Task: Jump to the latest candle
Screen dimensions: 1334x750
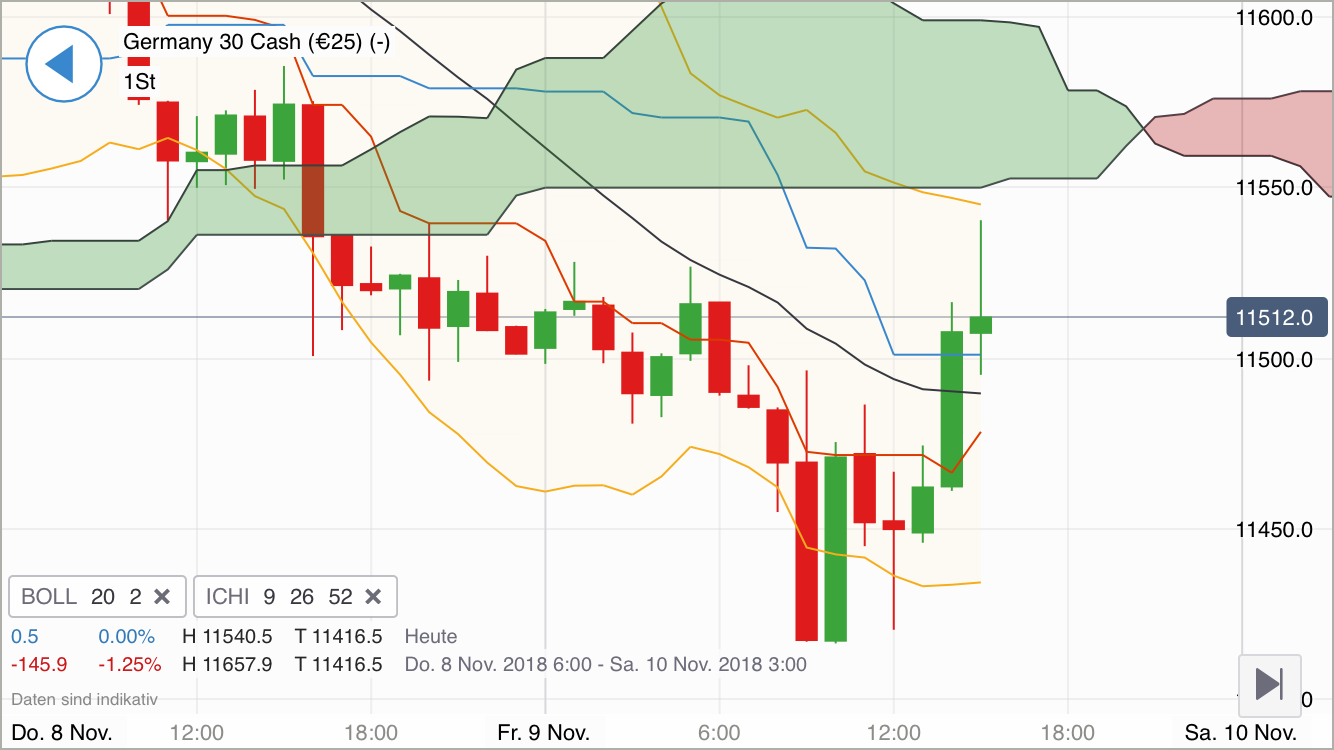Action: [1269, 685]
